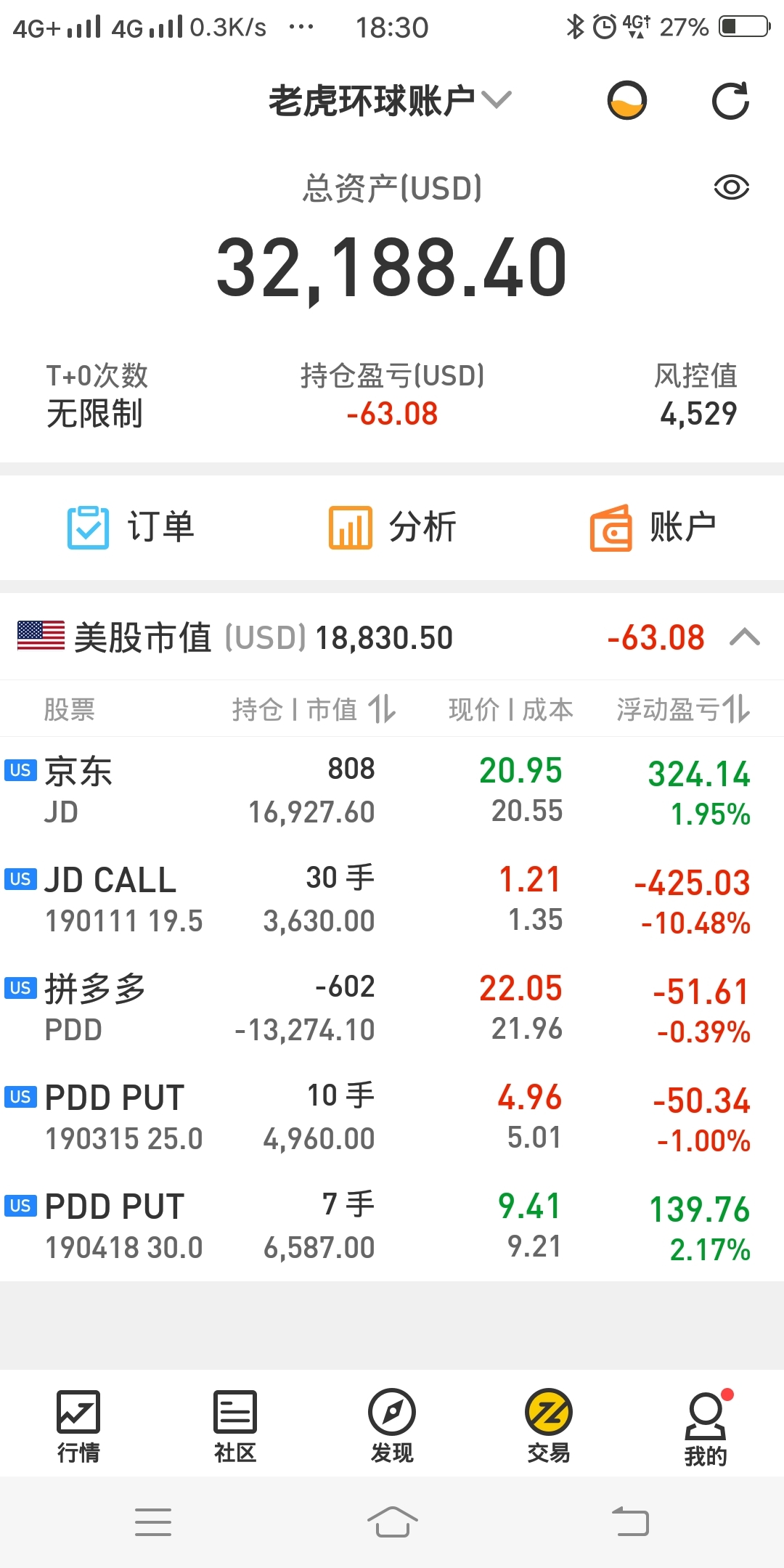This screenshot has width=784, height=1568.
Task: Refresh the account data
Action: click(730, 101)
